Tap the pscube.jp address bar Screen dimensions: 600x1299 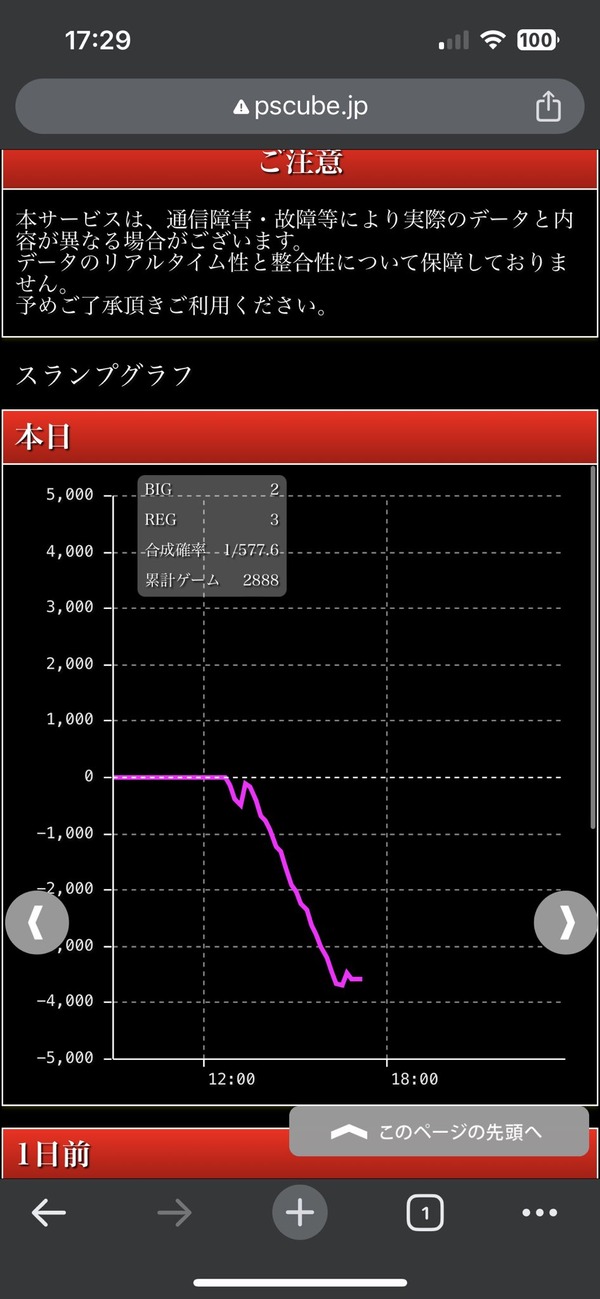click(300, 106)
